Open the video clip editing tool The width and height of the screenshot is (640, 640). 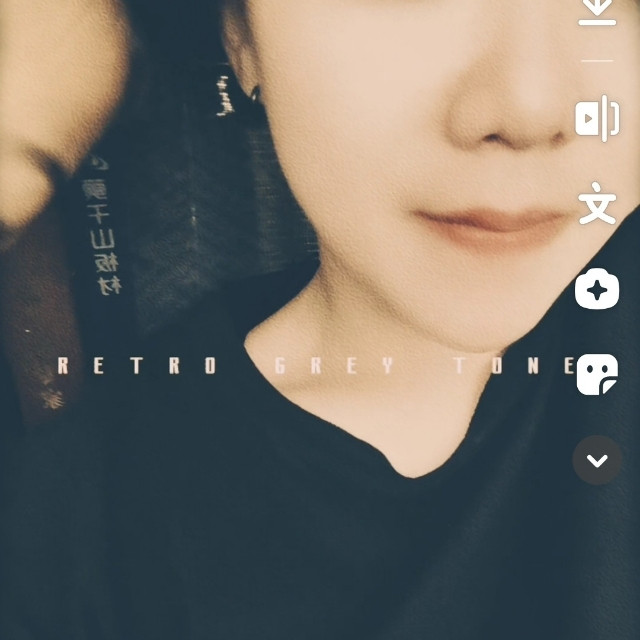(x=597, y=119)
